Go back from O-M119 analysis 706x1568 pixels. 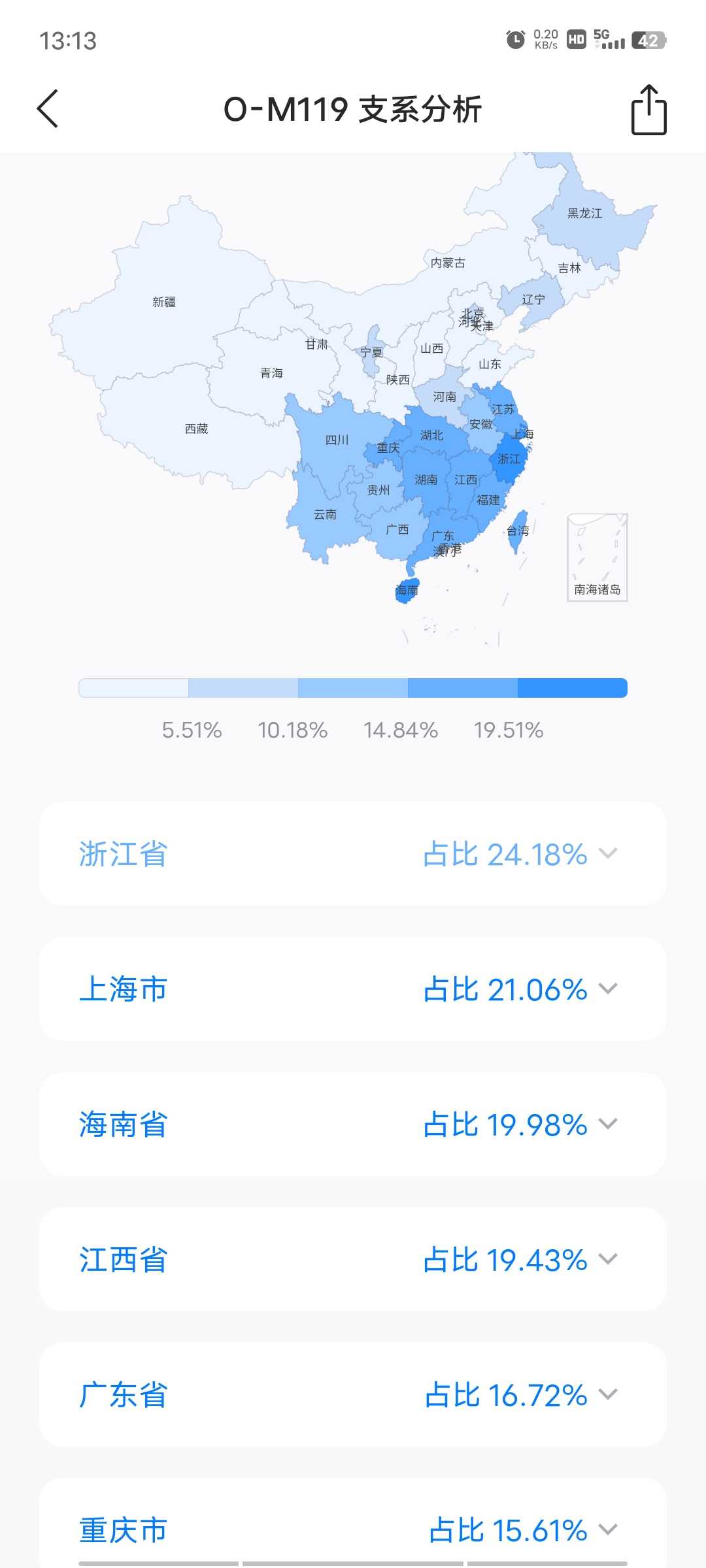point(48,108)
